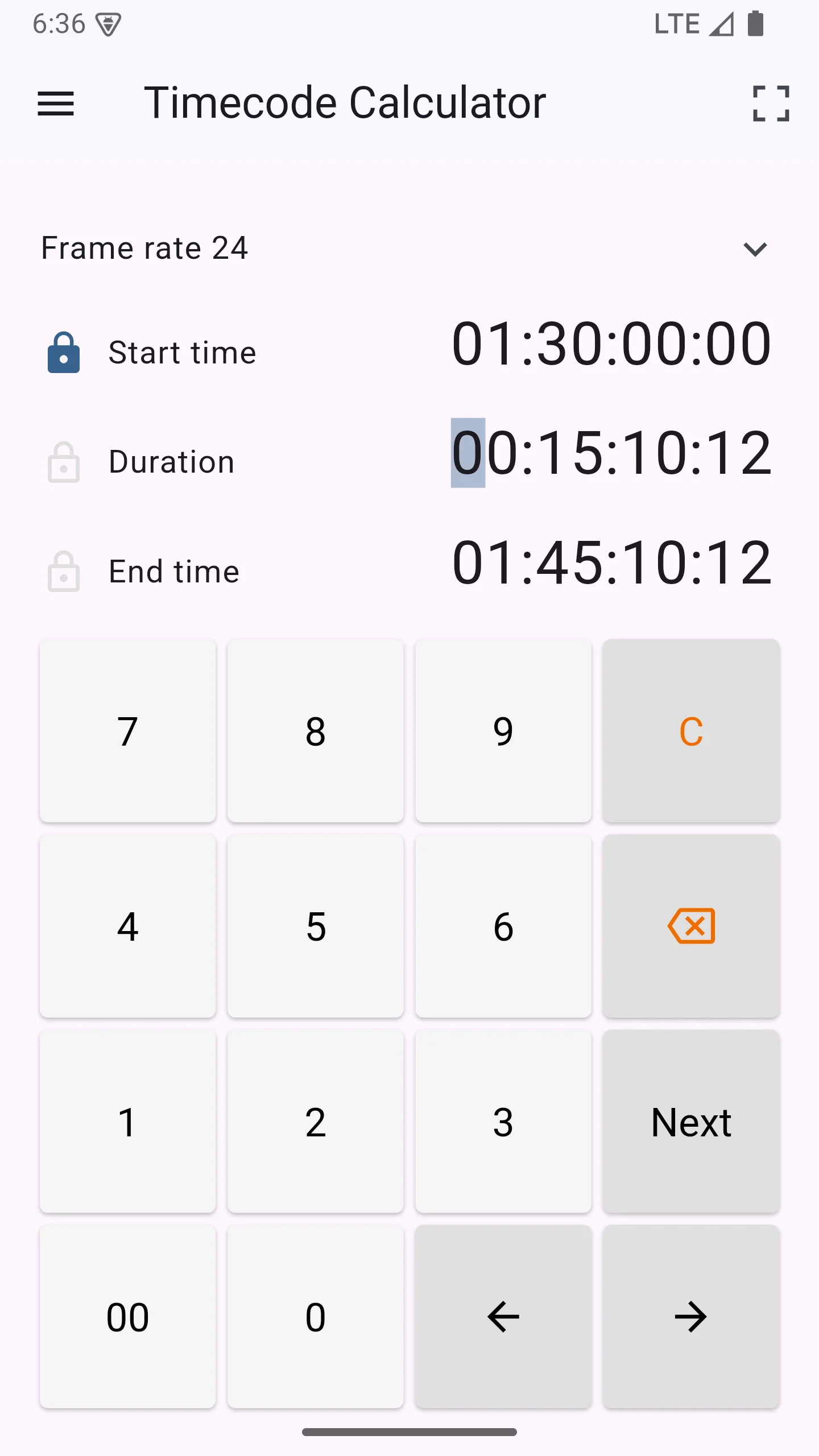Move the cursor right with the right arrow

(x=691, y=1317)
